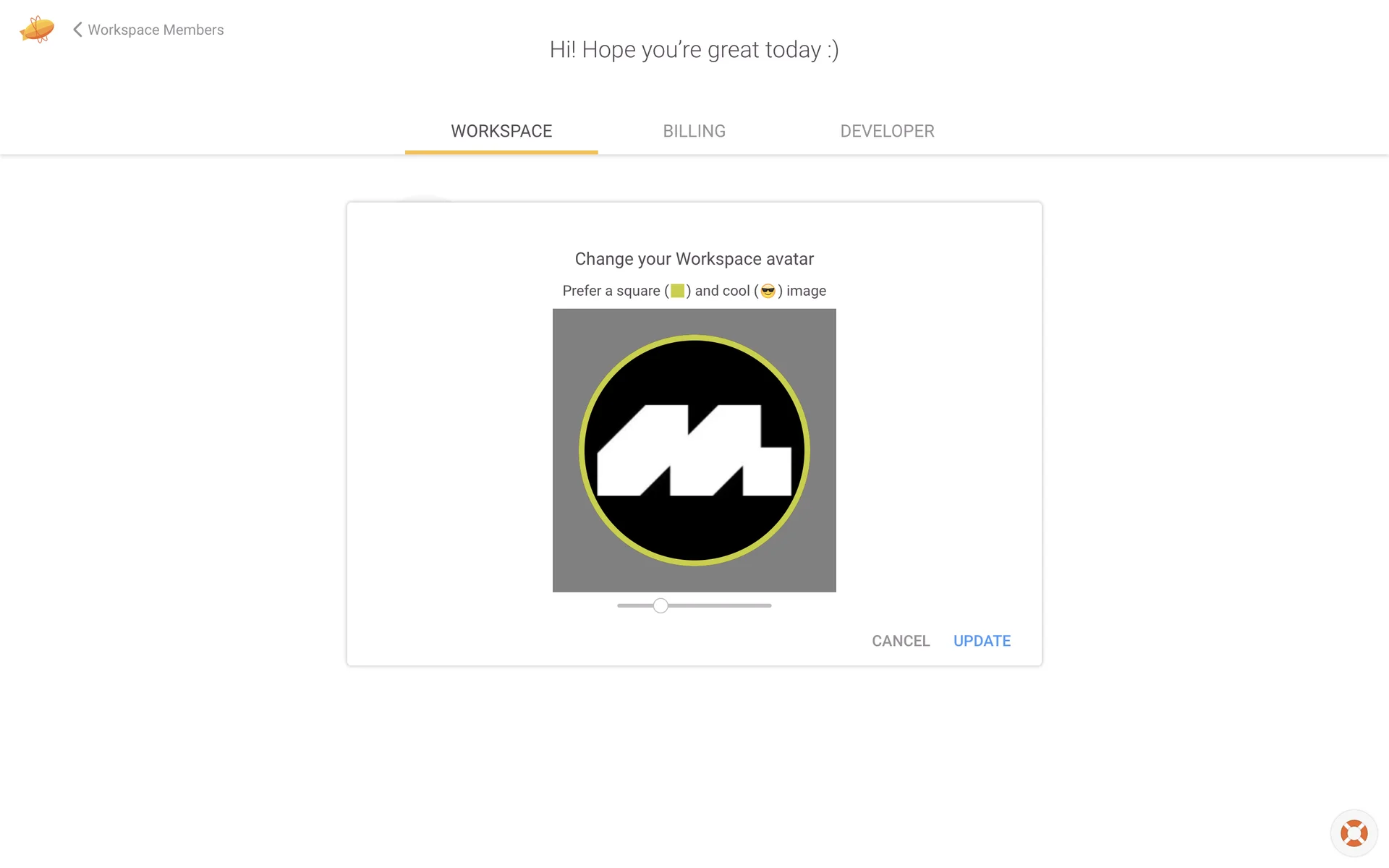This screenshot has height=868, width=1389.
Task: Go back to Workspace Members
Action: 148,30
